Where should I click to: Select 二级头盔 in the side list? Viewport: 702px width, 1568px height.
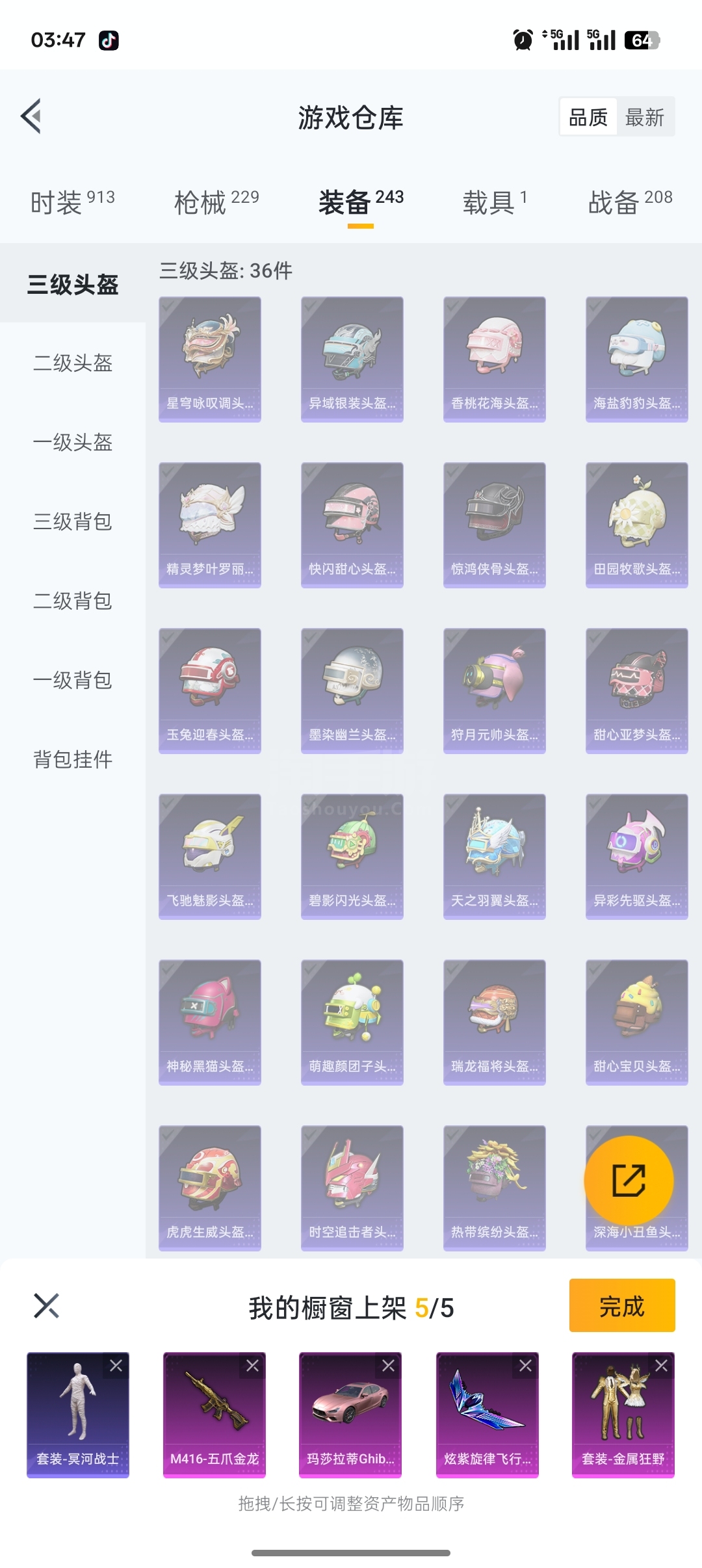tap(73, 363)
